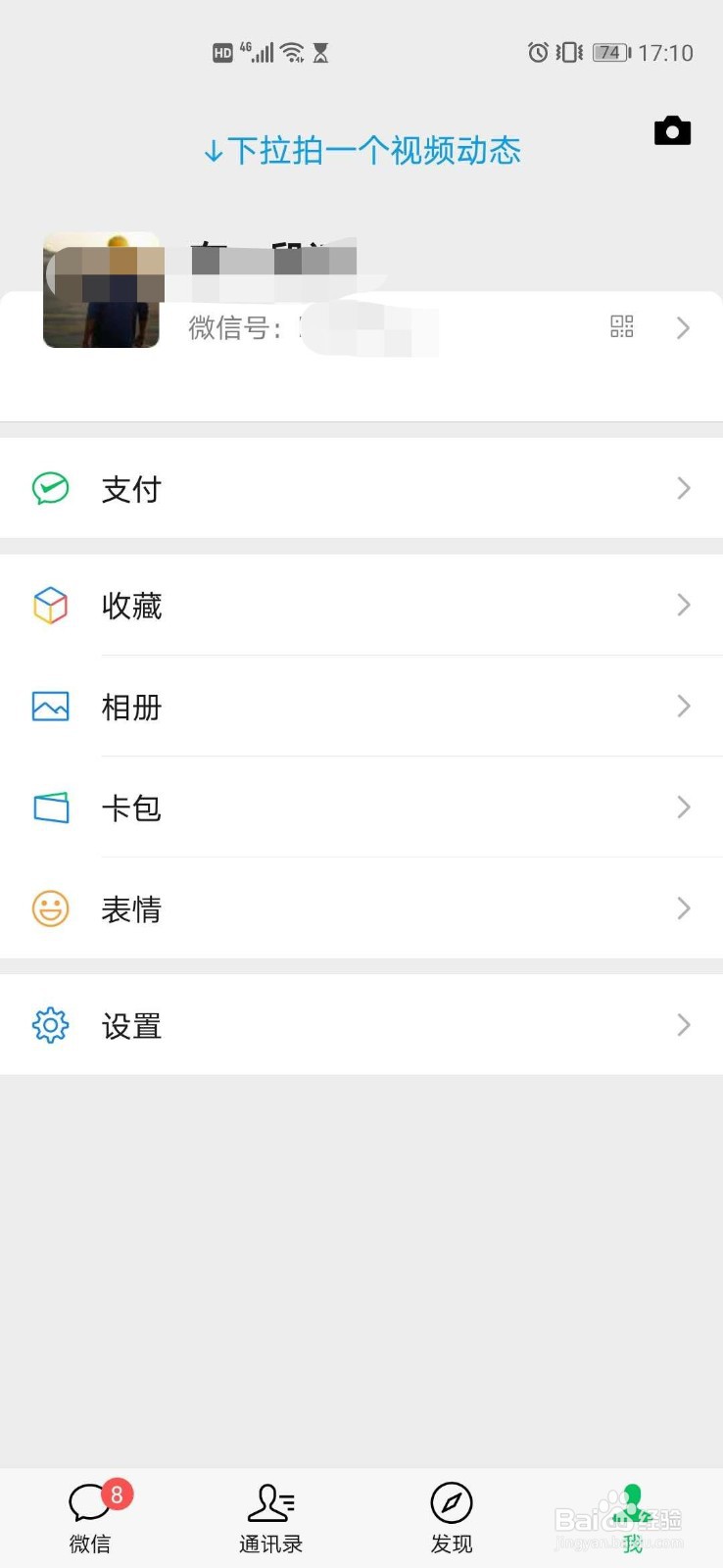The height and width of the screenshot is (1568, 723).
Task: Open the 收藏 favorites icon
Action: [x=50, y=606]
